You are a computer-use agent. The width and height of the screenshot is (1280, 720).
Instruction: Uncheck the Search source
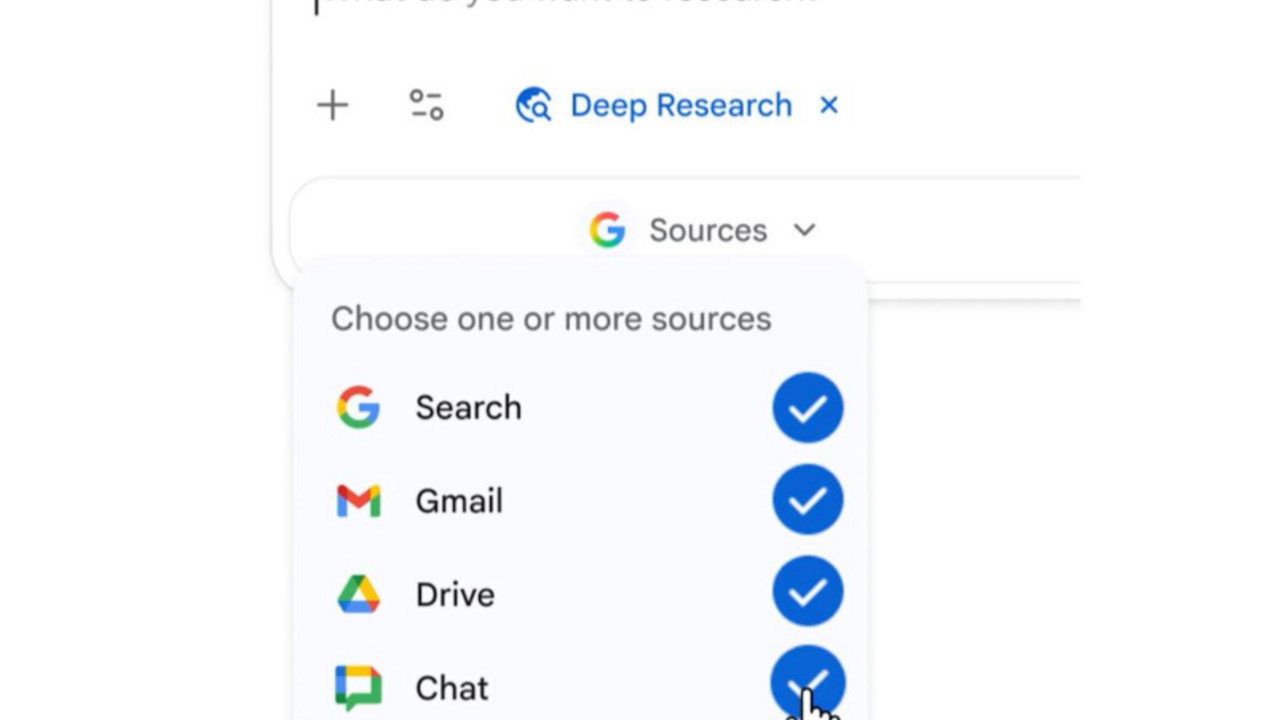[807, 408]
